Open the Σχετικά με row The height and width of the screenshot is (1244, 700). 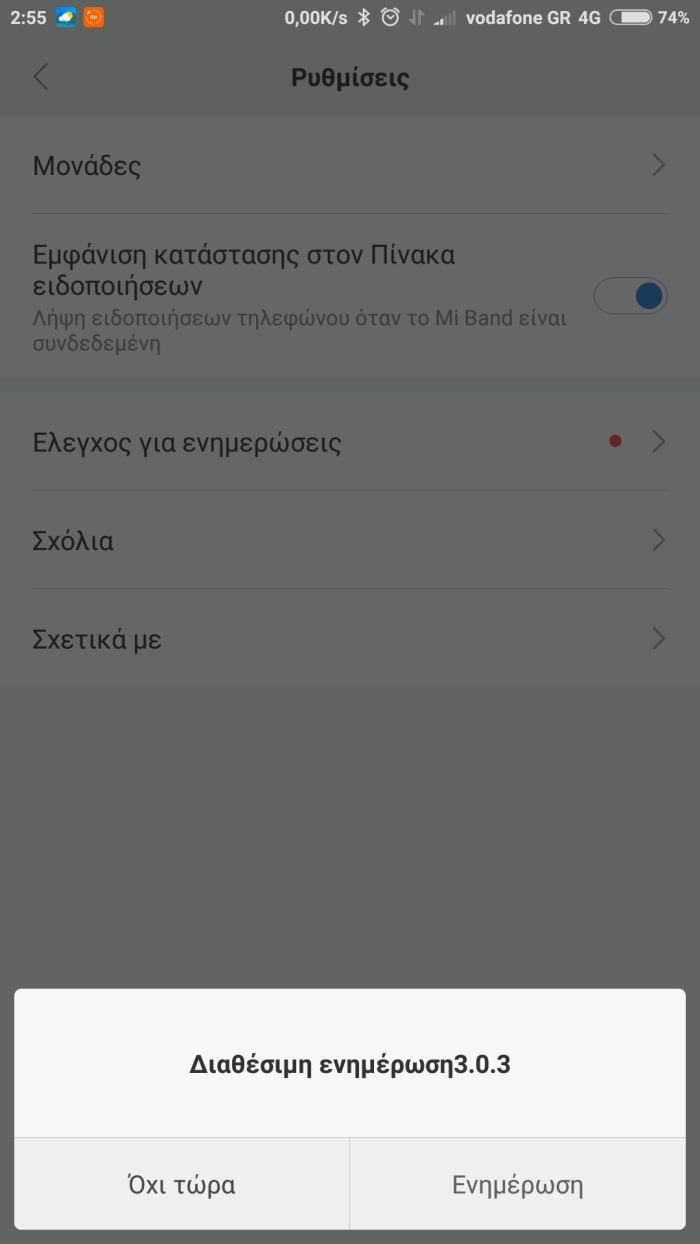[350, 638]
